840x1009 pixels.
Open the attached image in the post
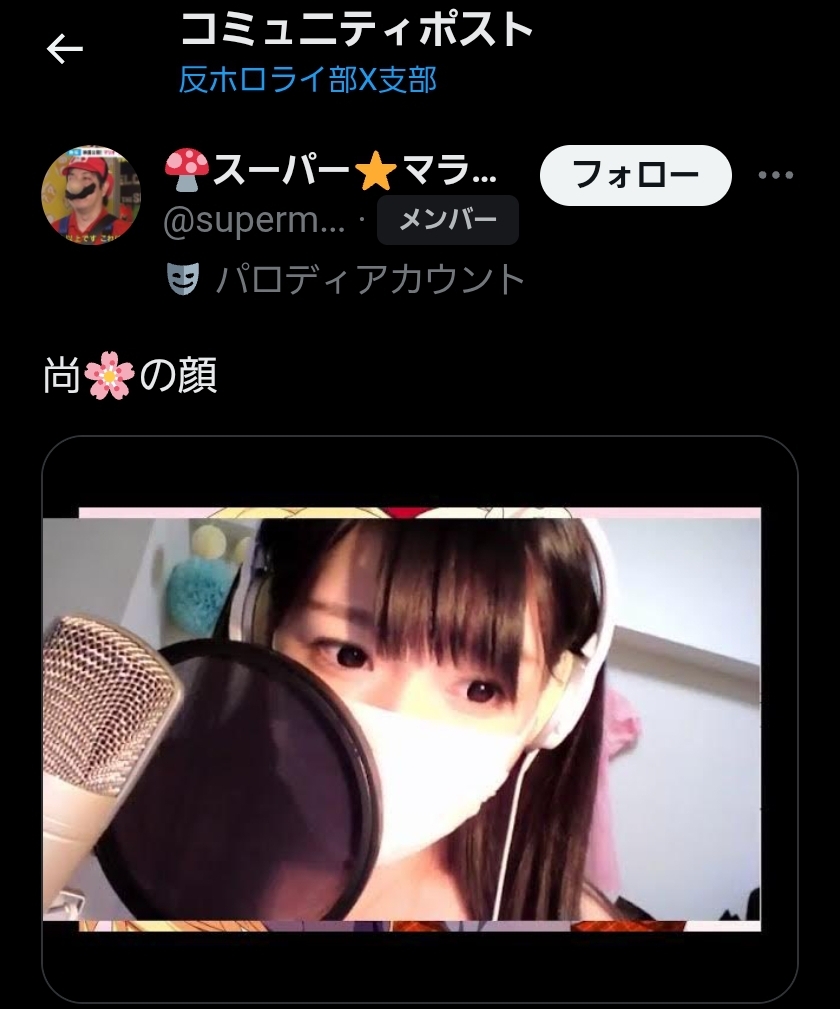tap(419, 718)
